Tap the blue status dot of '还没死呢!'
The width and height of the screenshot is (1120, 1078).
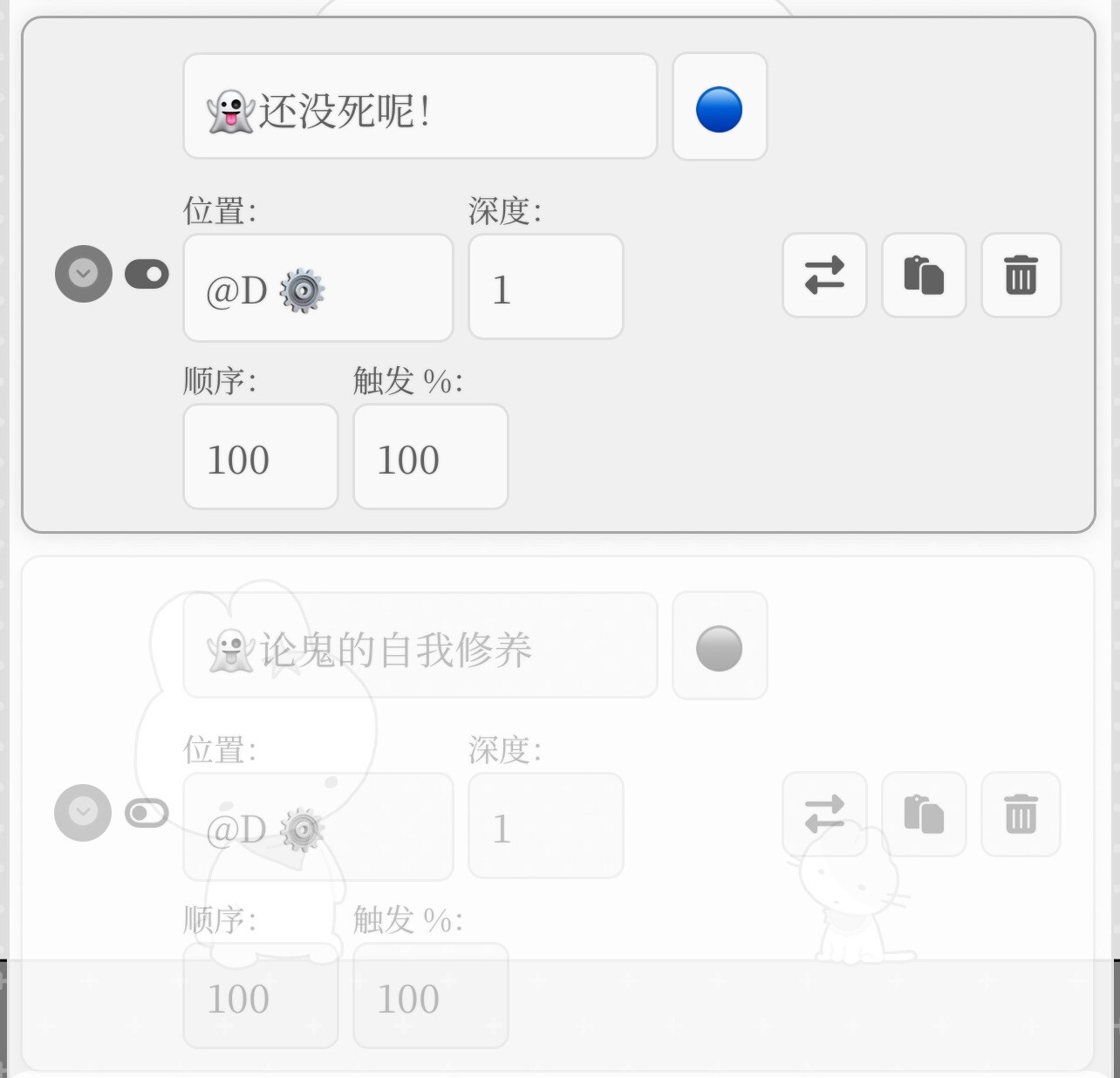pyautogui.click(x=719, y=108)
